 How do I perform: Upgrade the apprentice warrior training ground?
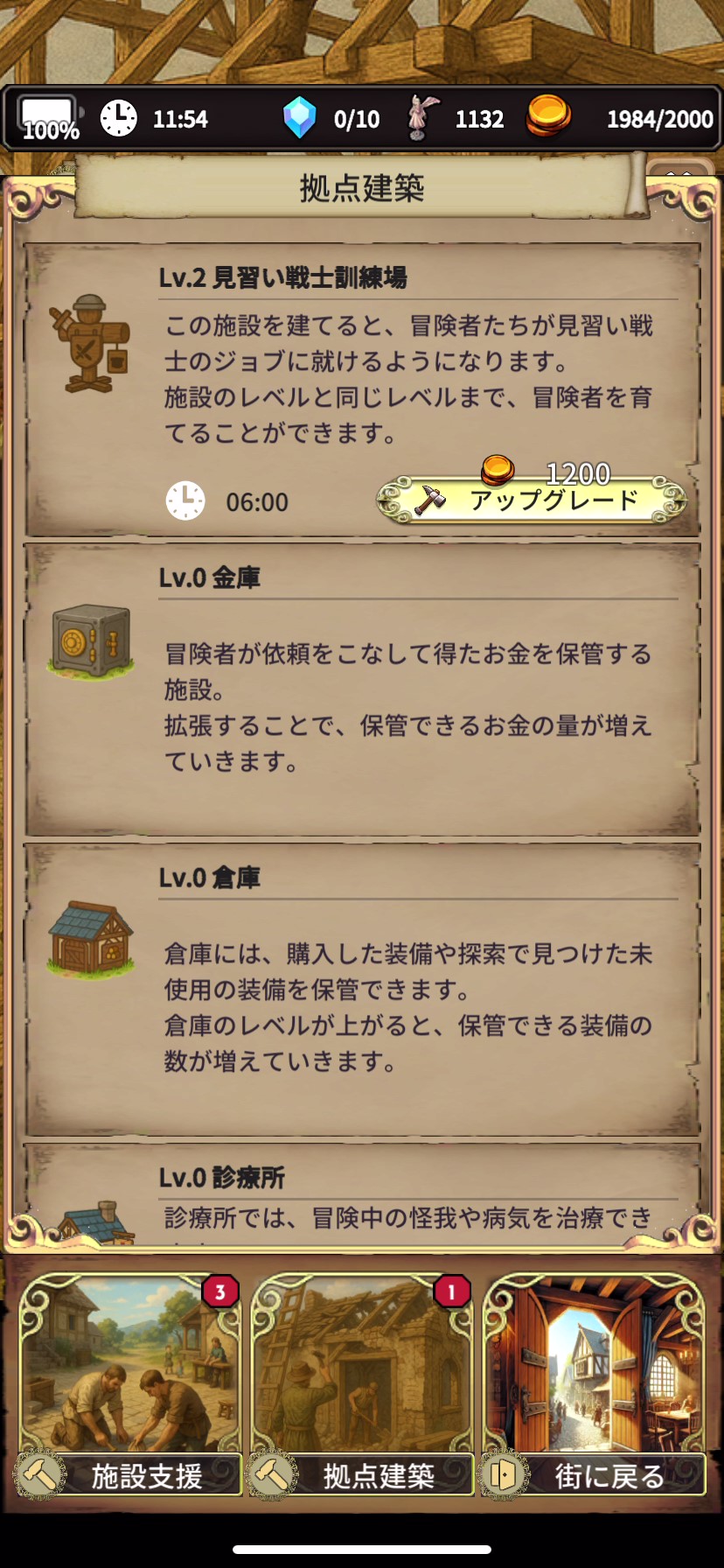tap(532, 500)
